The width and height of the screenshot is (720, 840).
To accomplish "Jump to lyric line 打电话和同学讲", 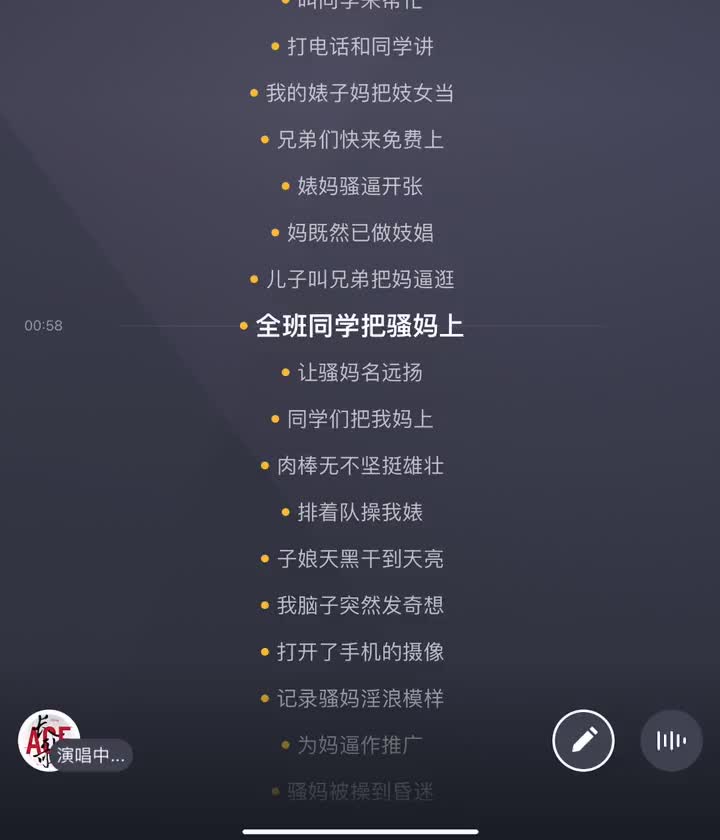I will (x=360, y=46).
